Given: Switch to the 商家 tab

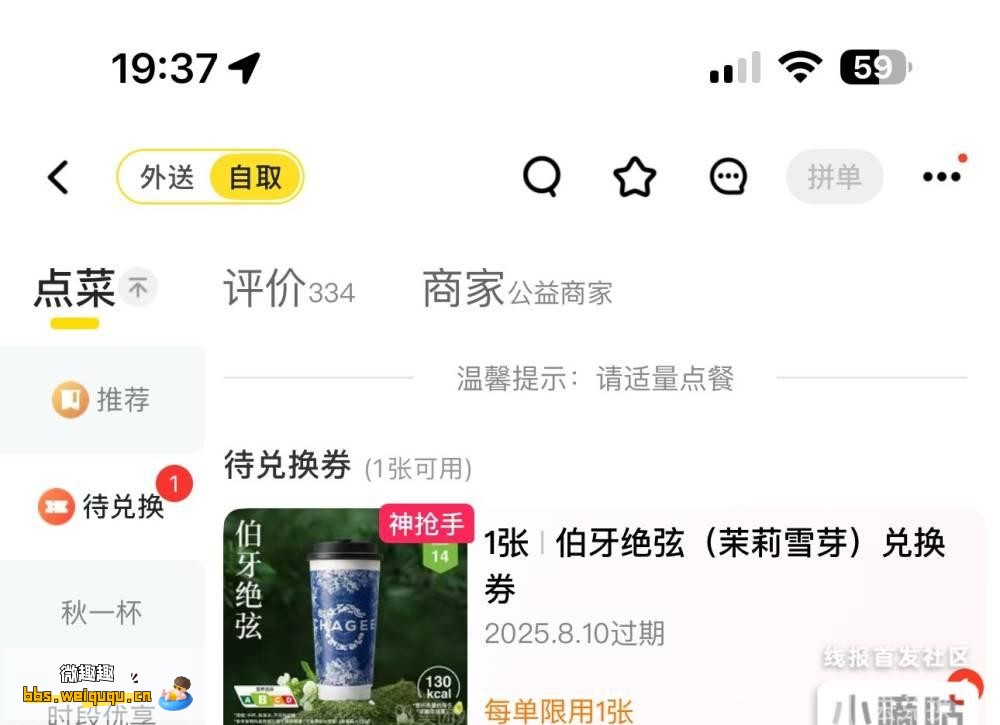Looking at the screenshot, I should pyautogui.click(x=516, y=290).
